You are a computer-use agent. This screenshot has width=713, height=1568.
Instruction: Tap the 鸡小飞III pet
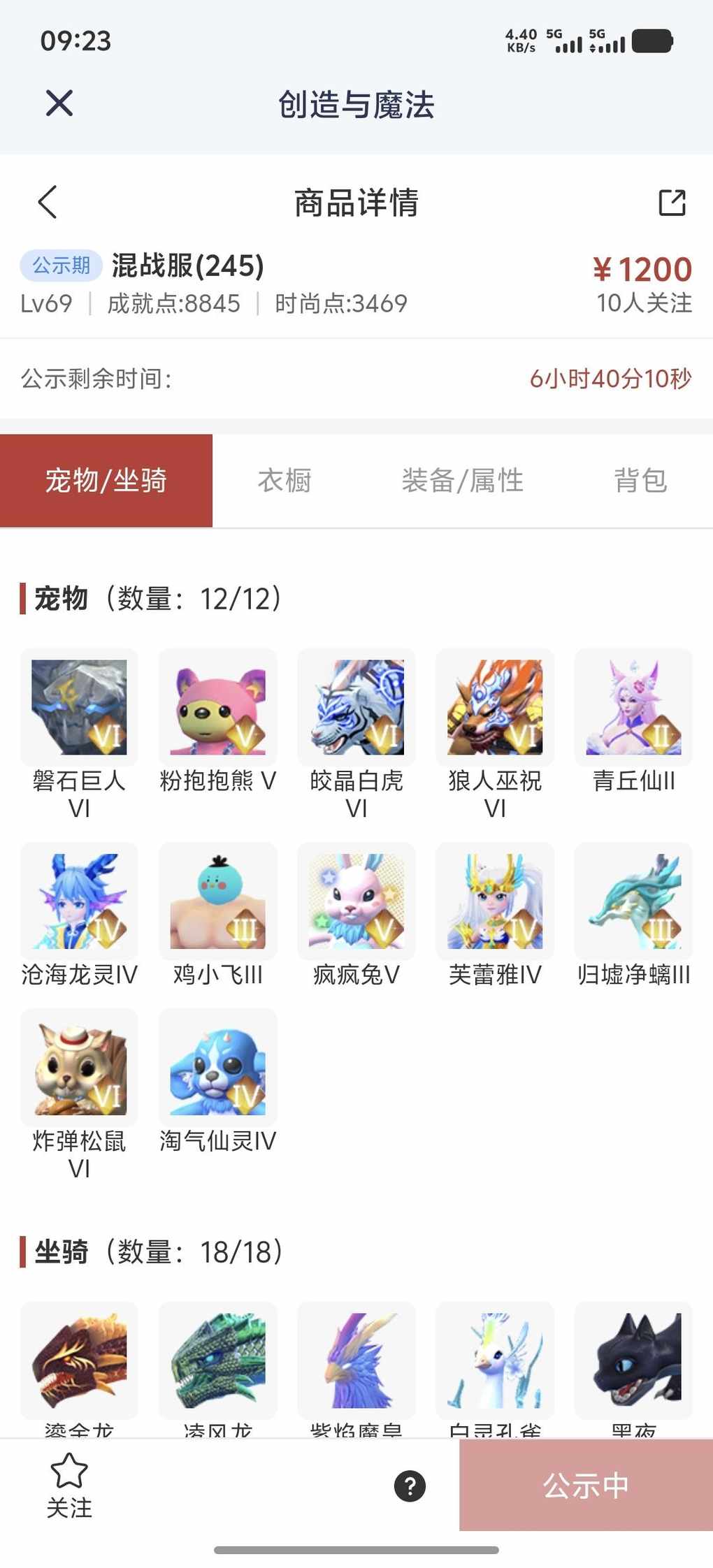[217, 901]
